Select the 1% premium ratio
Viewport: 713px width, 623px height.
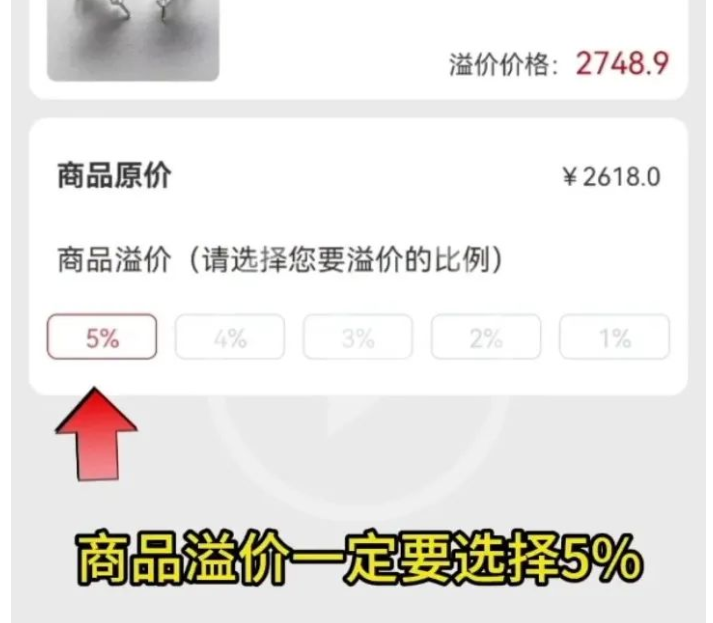tap(614, 337)
